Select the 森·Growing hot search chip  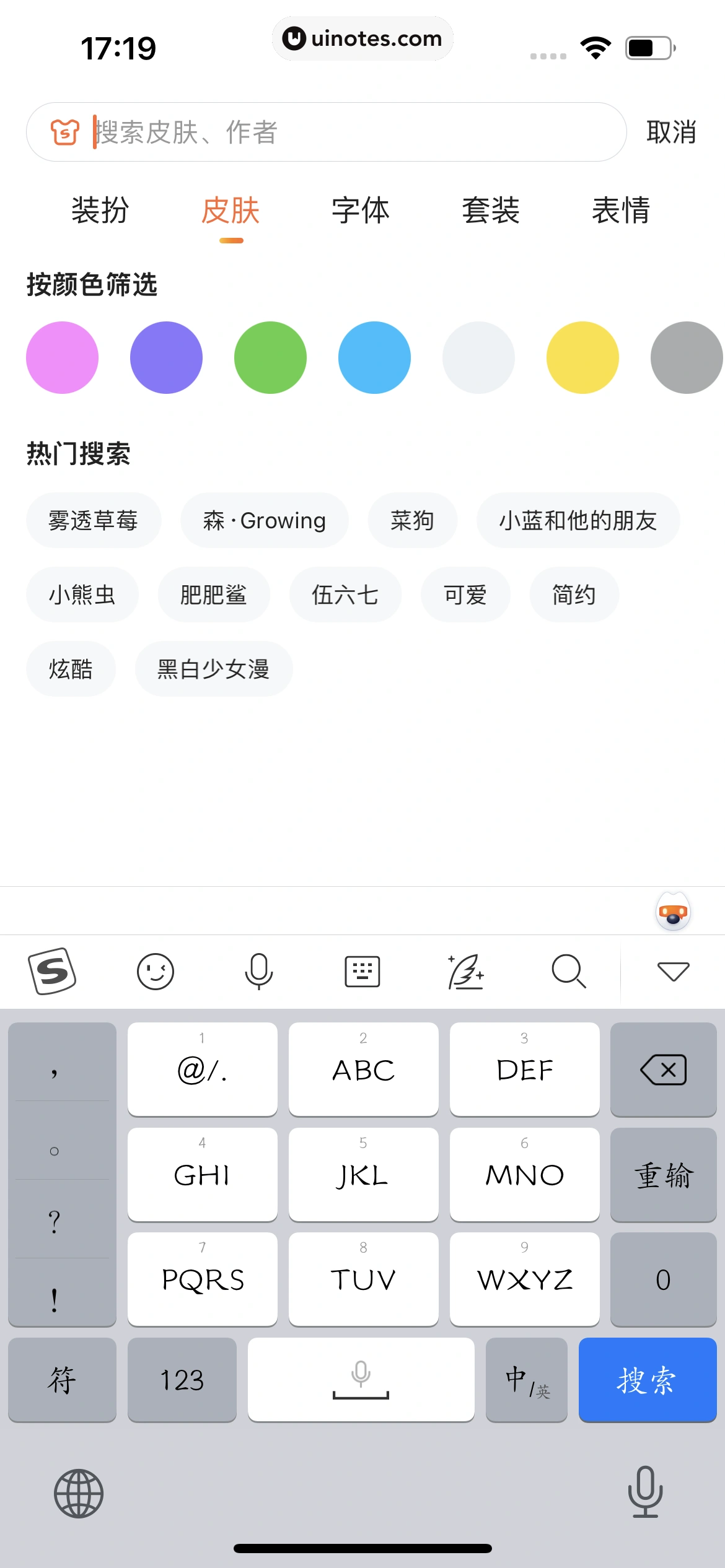(x=265, y=520)
